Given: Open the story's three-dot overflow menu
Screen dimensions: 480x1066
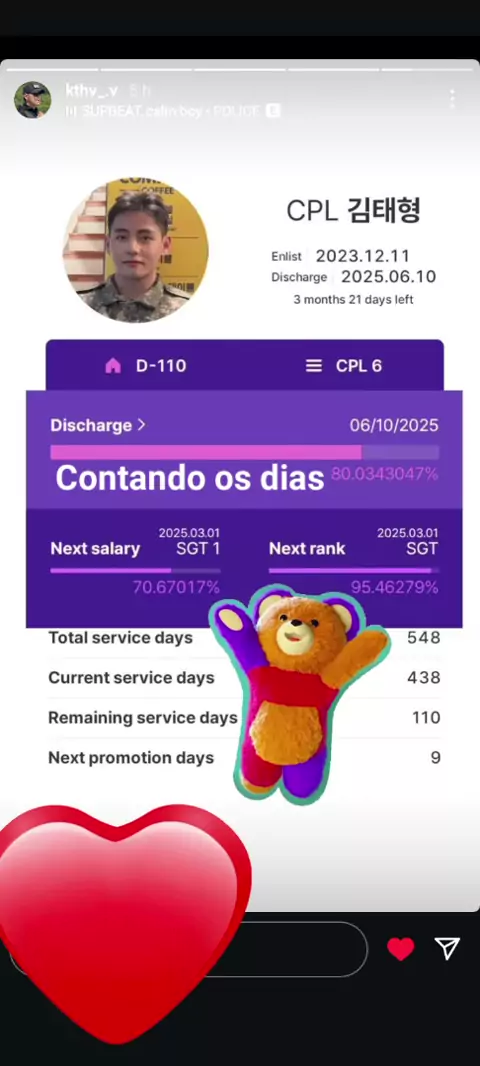Looking at the screenshot, I should point(452,99).
